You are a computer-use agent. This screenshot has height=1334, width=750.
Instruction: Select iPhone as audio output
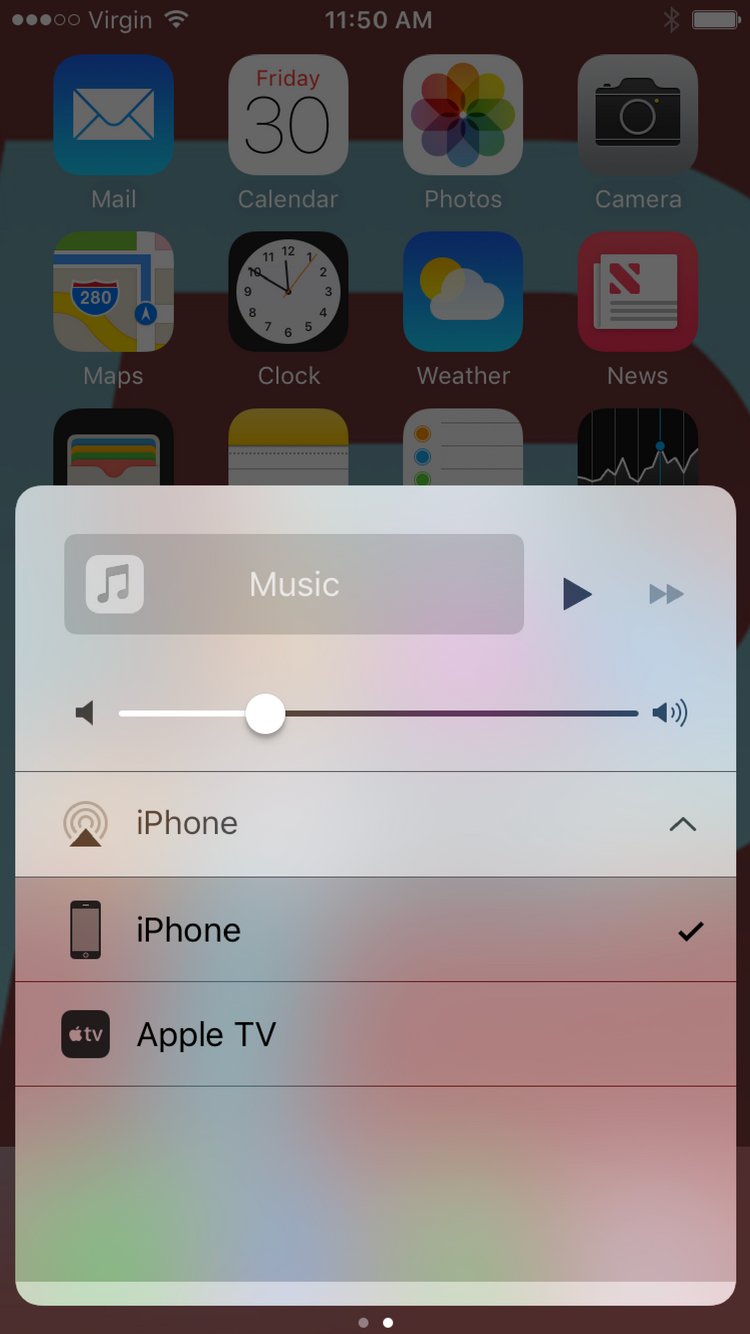pyautogui.click(x=375, y=930)
